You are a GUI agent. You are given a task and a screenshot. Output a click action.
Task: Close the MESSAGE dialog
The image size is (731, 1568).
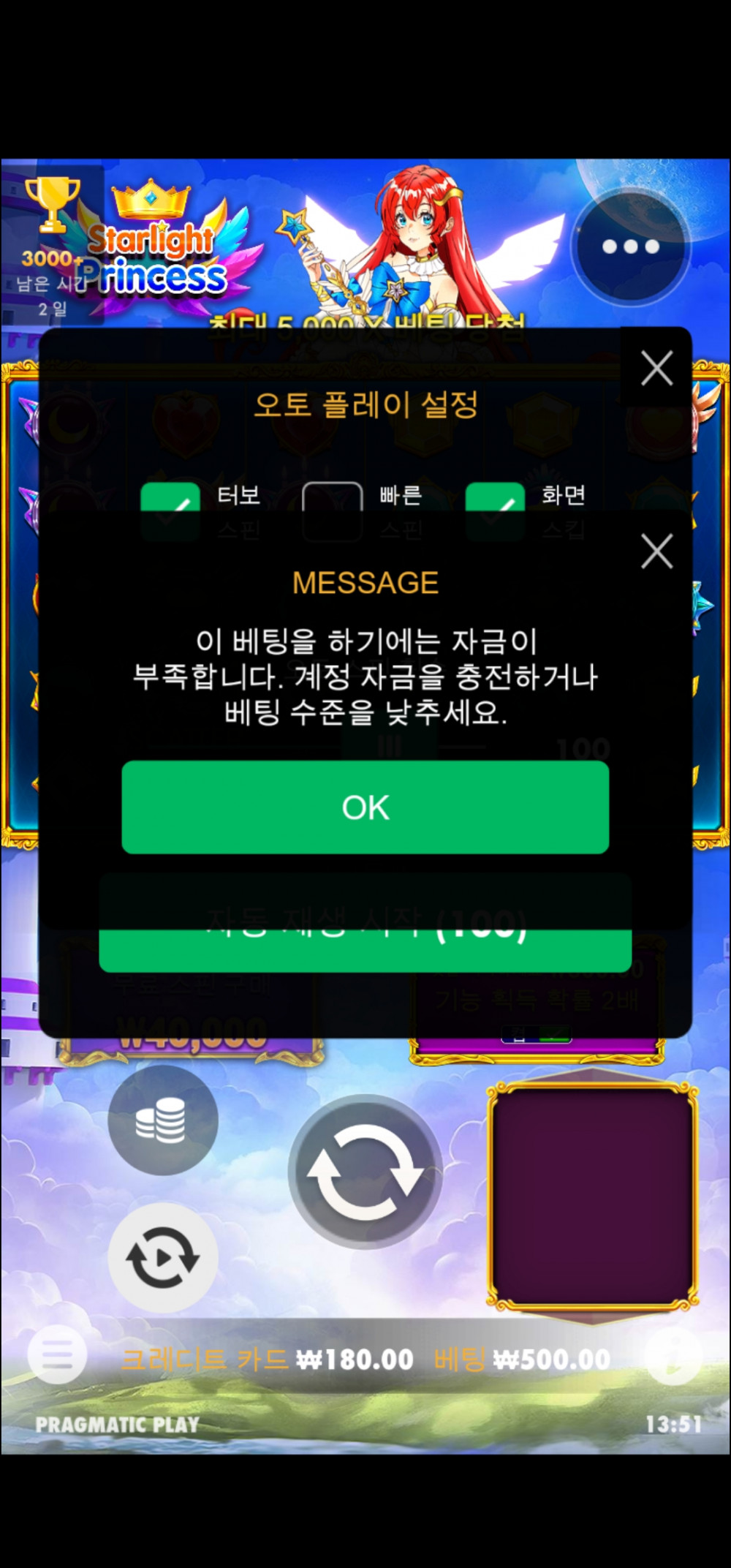coord(656,551)
